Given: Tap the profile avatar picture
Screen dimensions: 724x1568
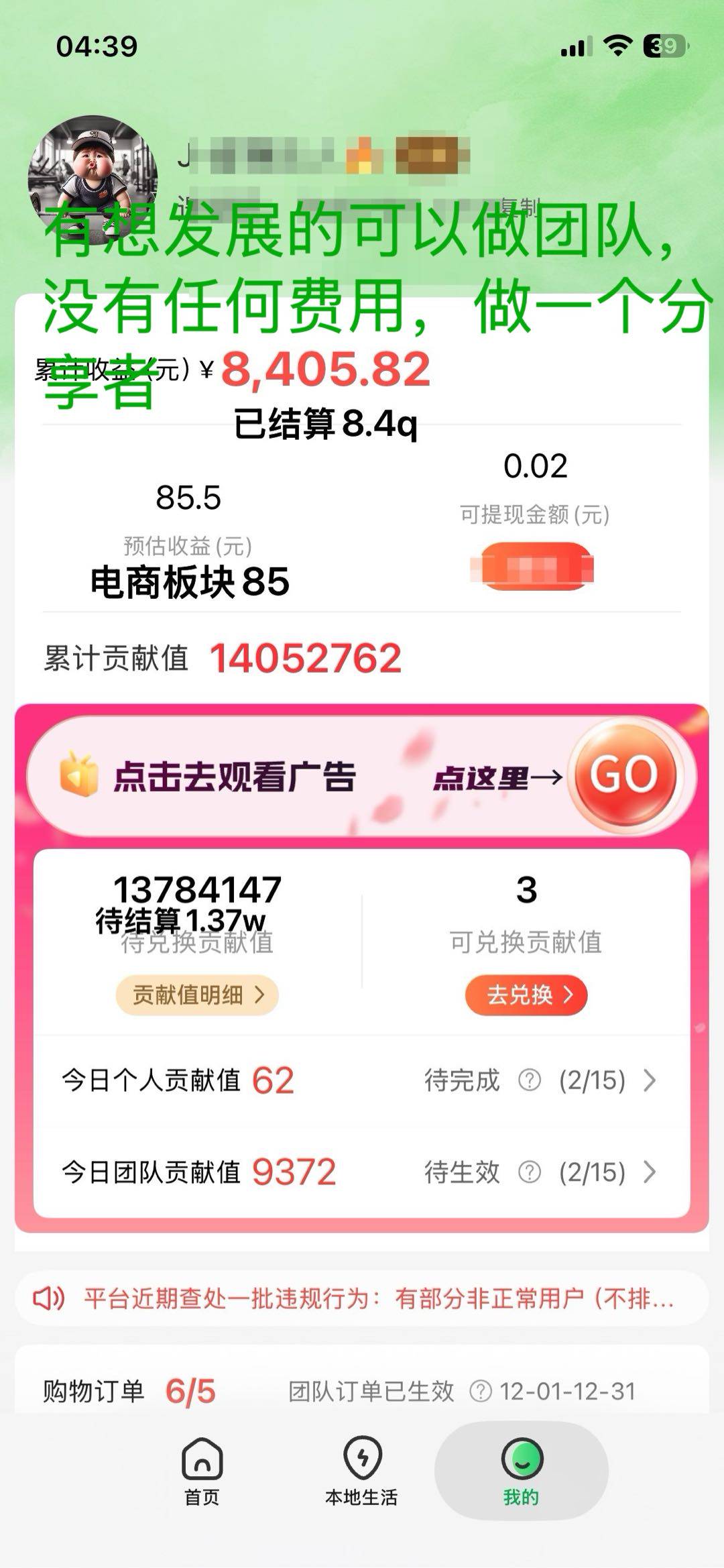Looking at the screenshot, I should point(93,180).
